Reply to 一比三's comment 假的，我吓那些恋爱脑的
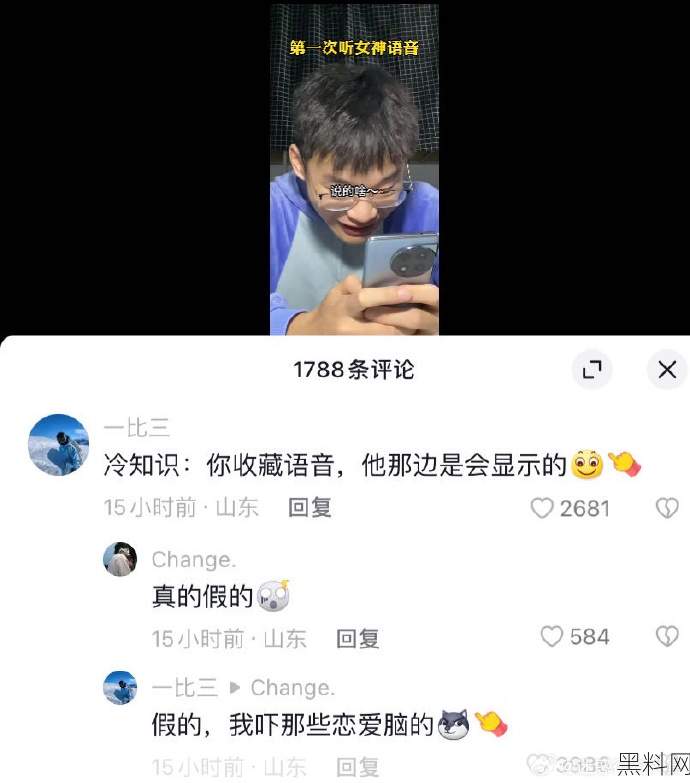The height and width of the screenshot is (783, 690). (358, 767)
